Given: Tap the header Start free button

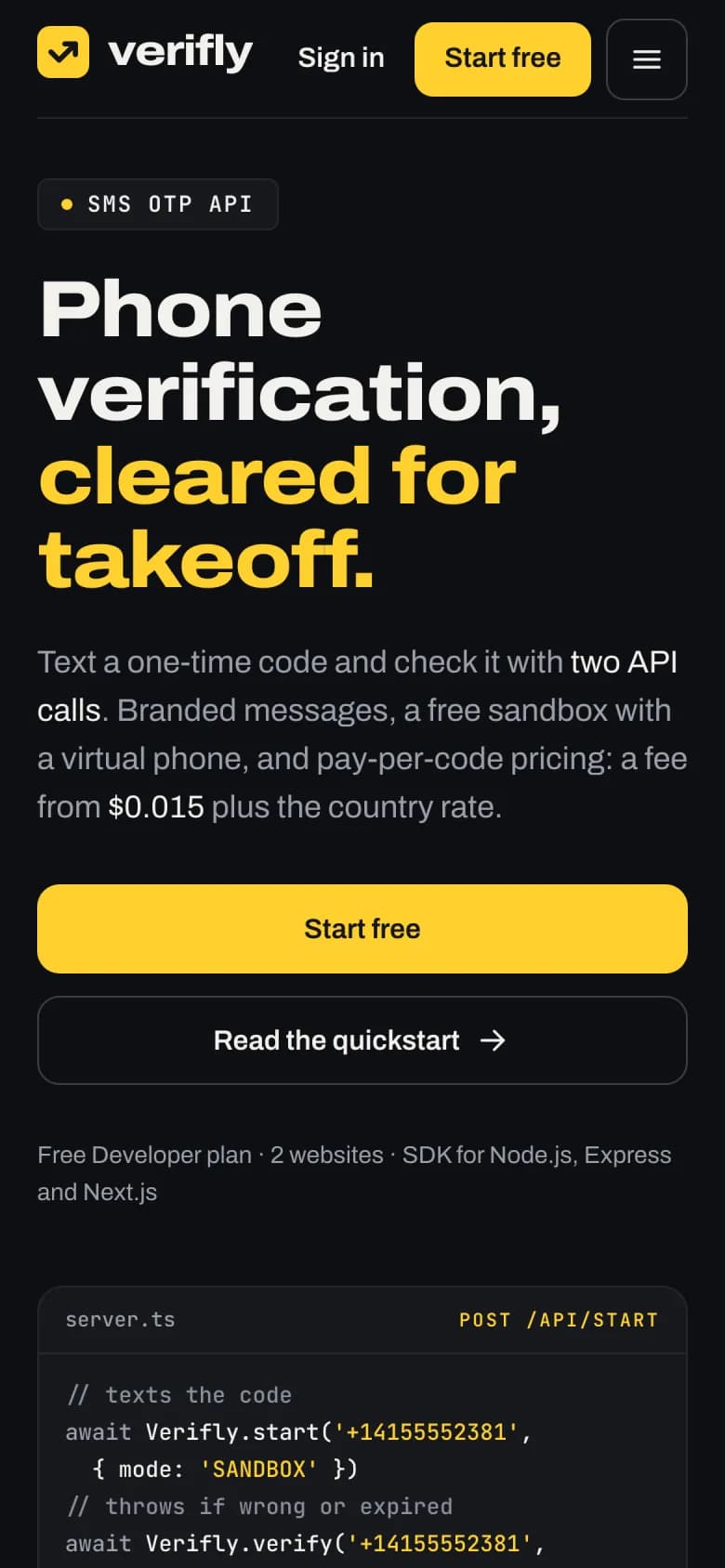Looking at the screenshot, I should coord(502,59).
